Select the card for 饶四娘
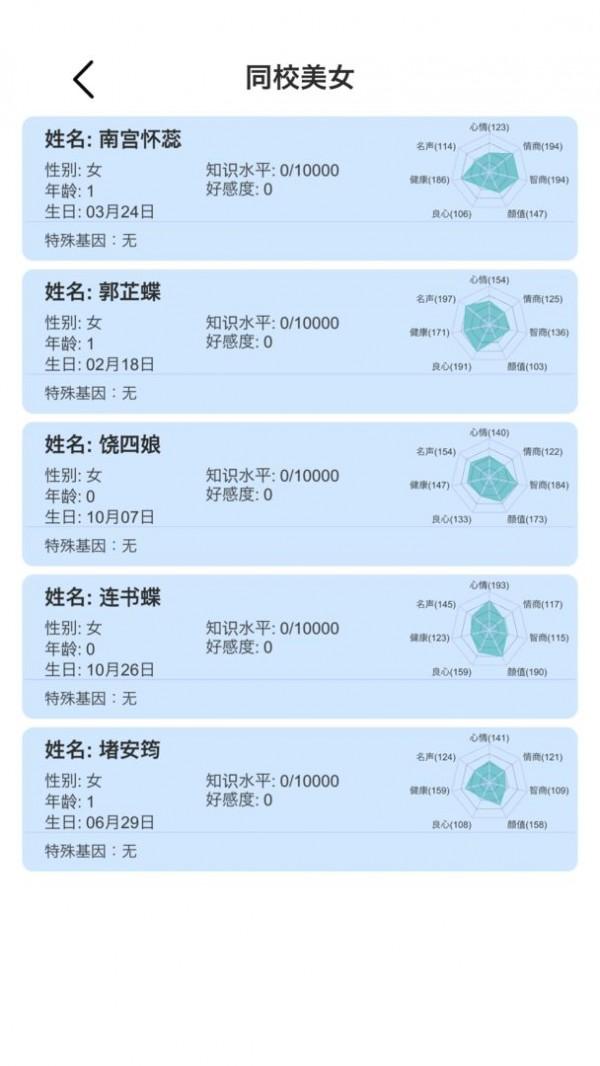 coord(300,494)
